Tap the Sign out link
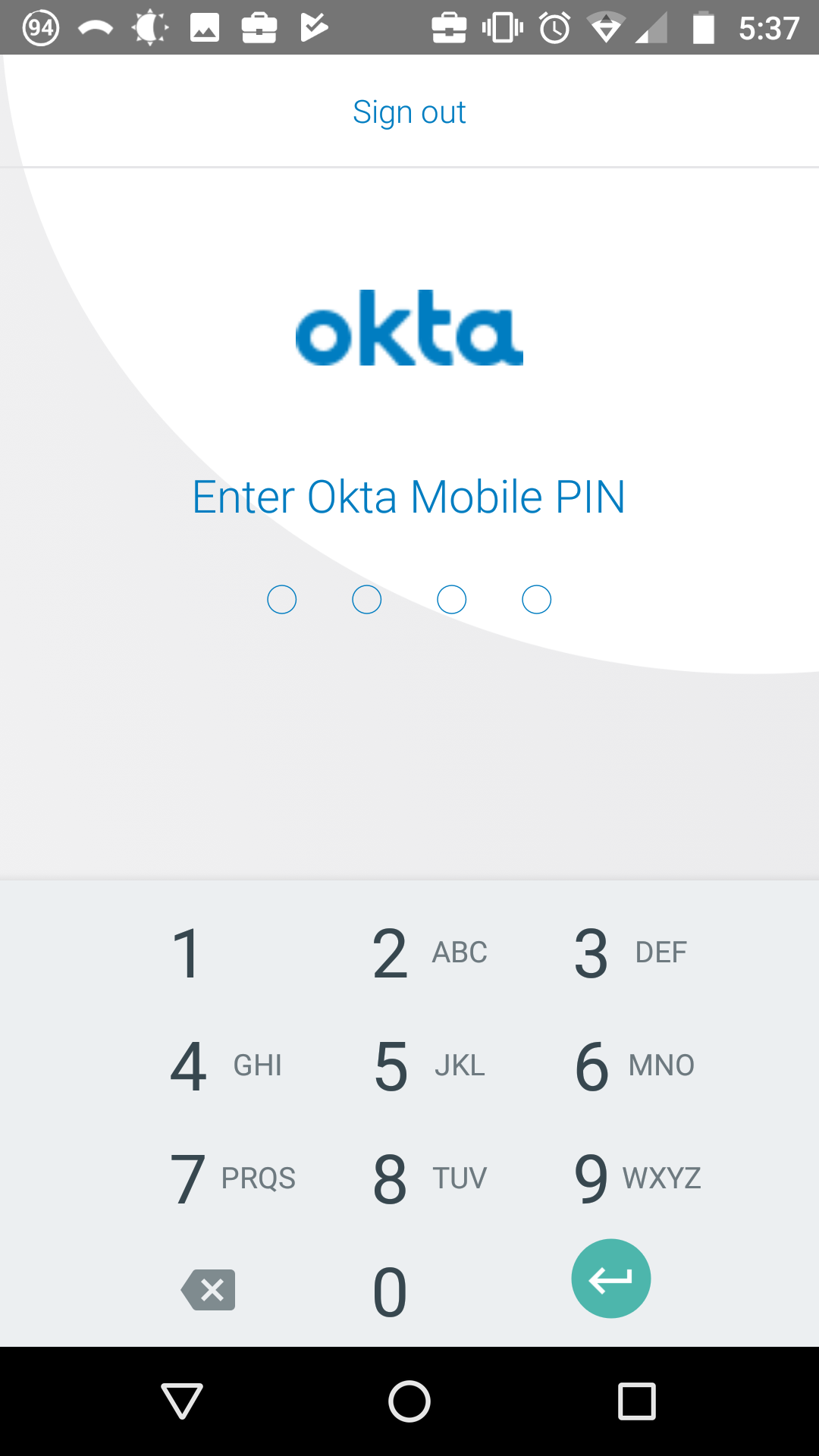The width and height of the screenshot is (819, 1456). pos(409,112)
